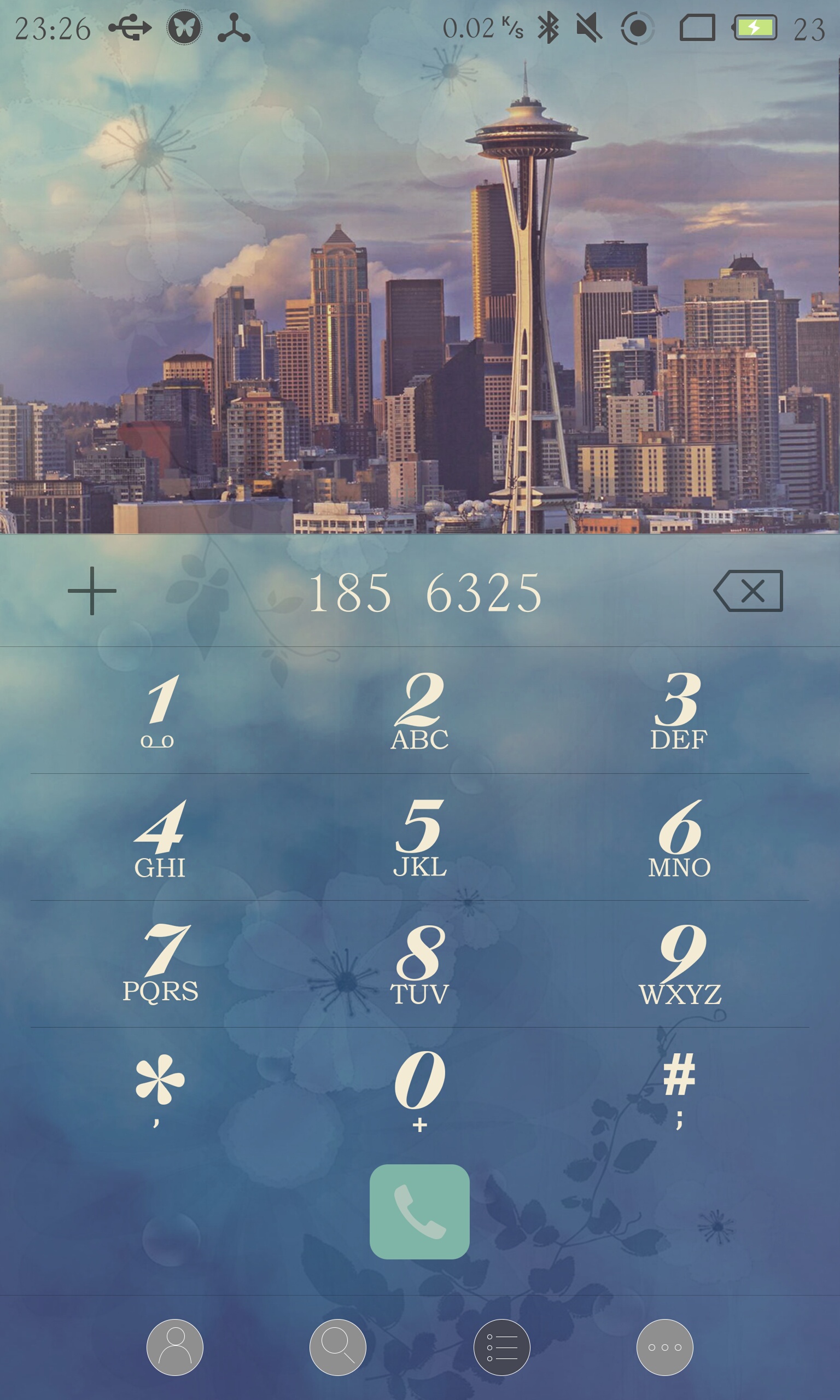Enter digit 8 TUV
This screenshot has height=1400, width=840.
(419, 964)
